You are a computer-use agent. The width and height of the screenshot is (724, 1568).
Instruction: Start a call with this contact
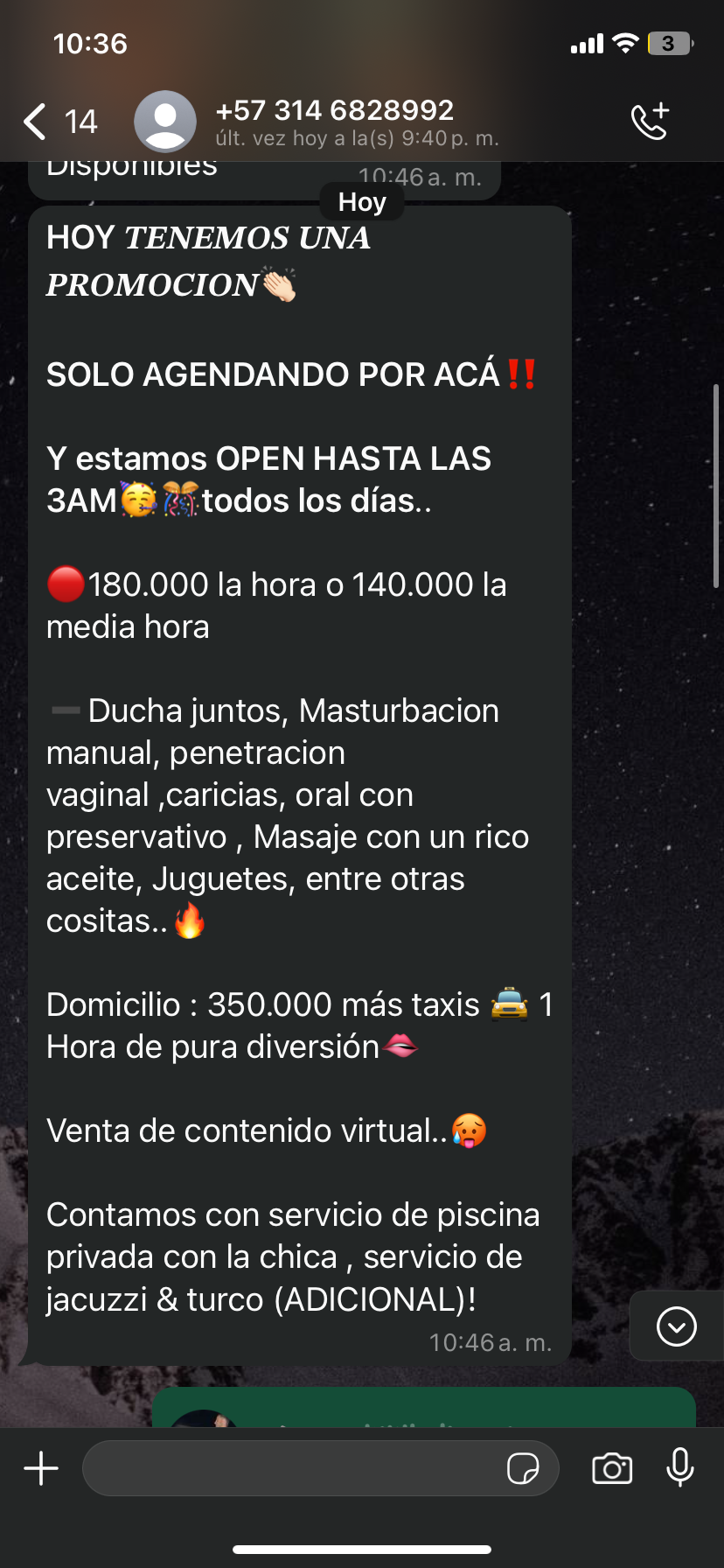[651, 121]
